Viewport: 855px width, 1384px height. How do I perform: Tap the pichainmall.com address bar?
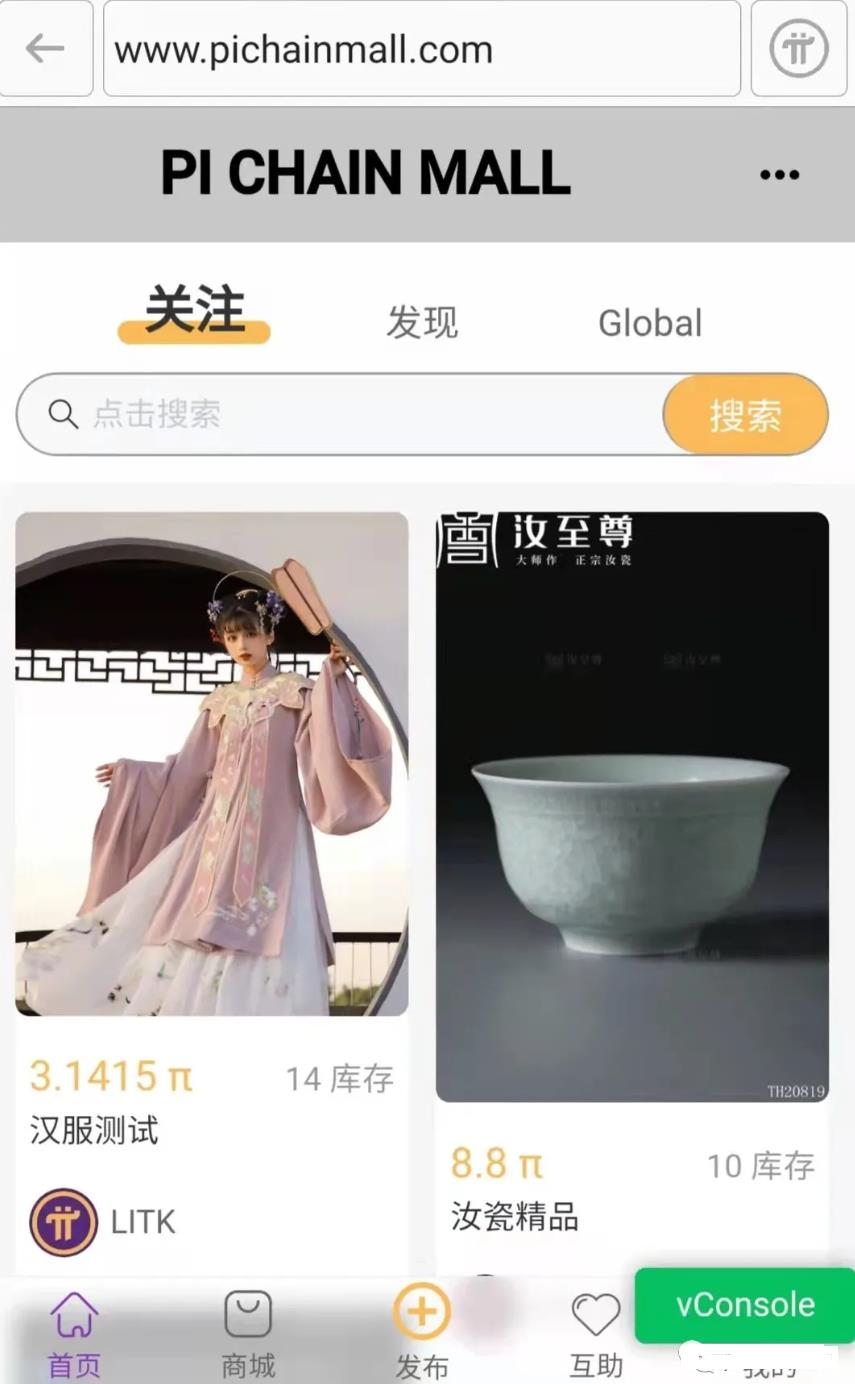[422, 48]
